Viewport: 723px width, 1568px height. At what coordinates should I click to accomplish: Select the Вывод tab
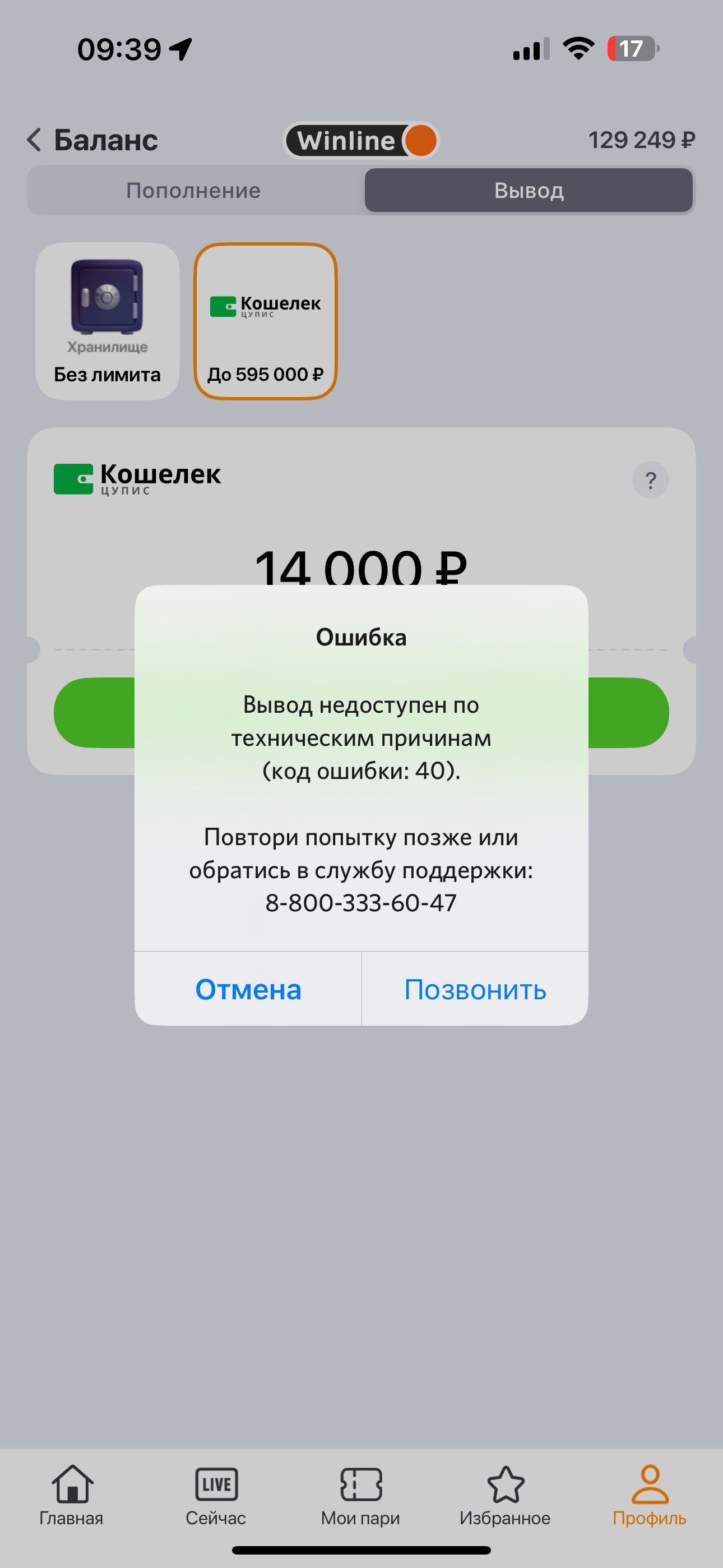click(x=529, y=191)
